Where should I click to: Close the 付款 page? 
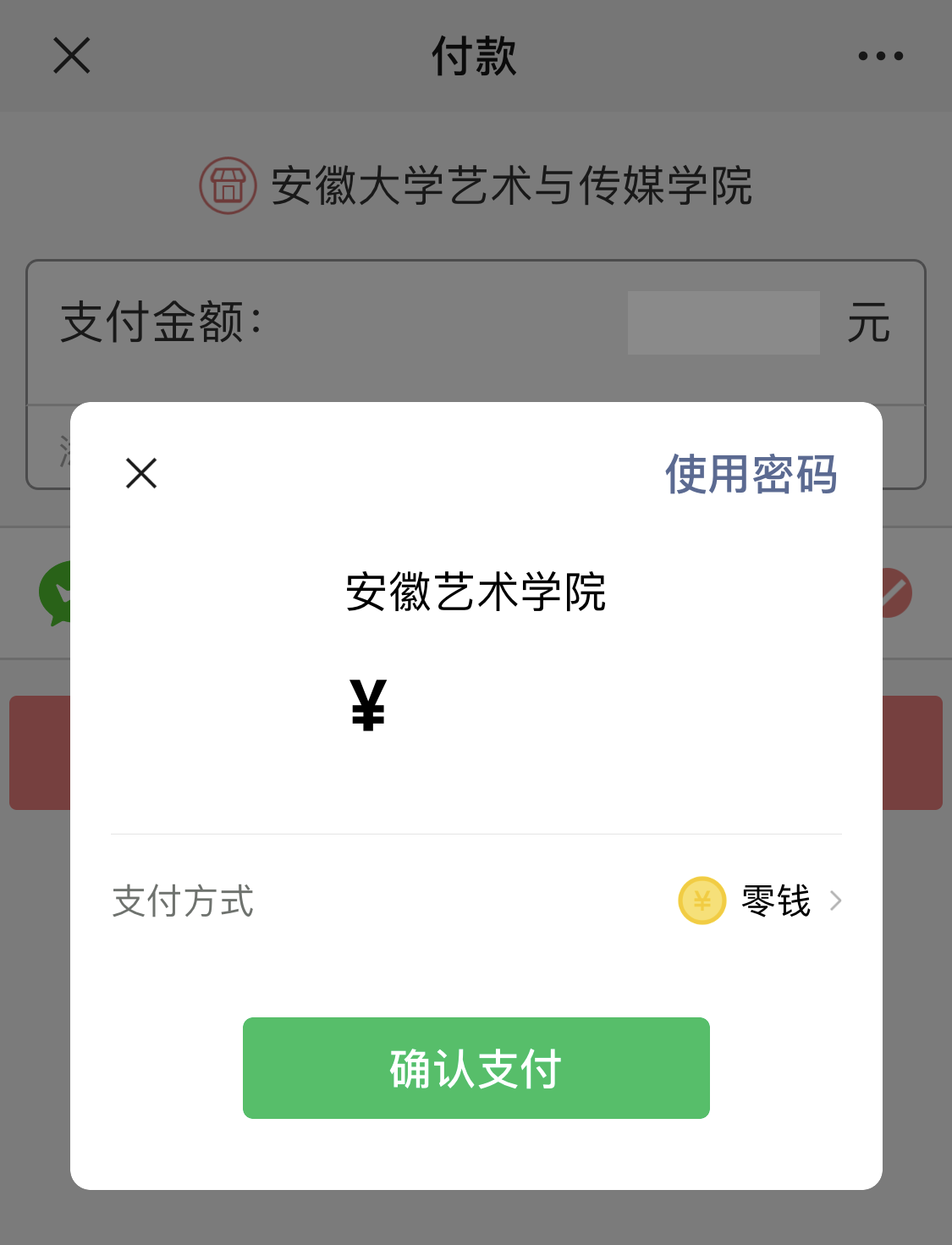pos(72,56)
